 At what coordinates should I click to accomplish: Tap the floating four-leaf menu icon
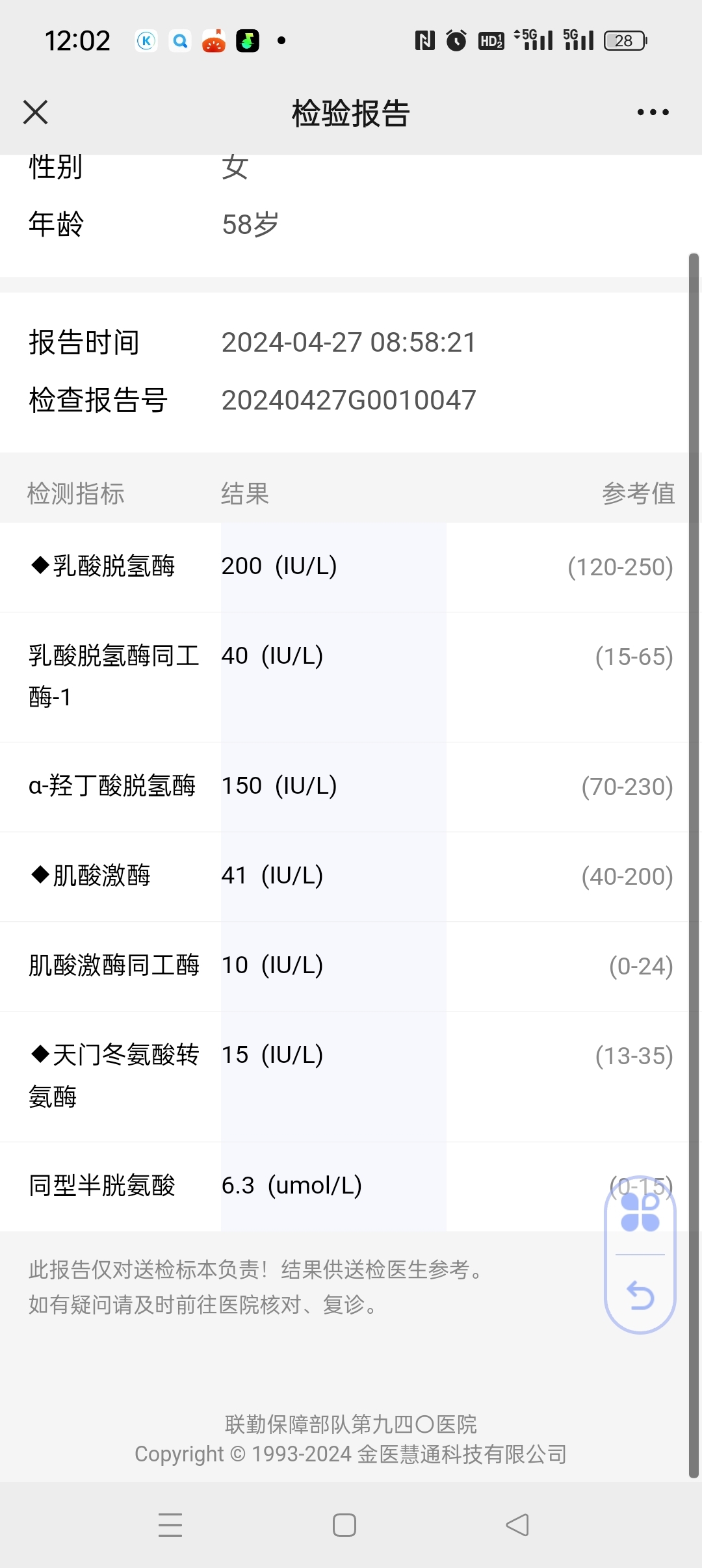click(640, 1212)
